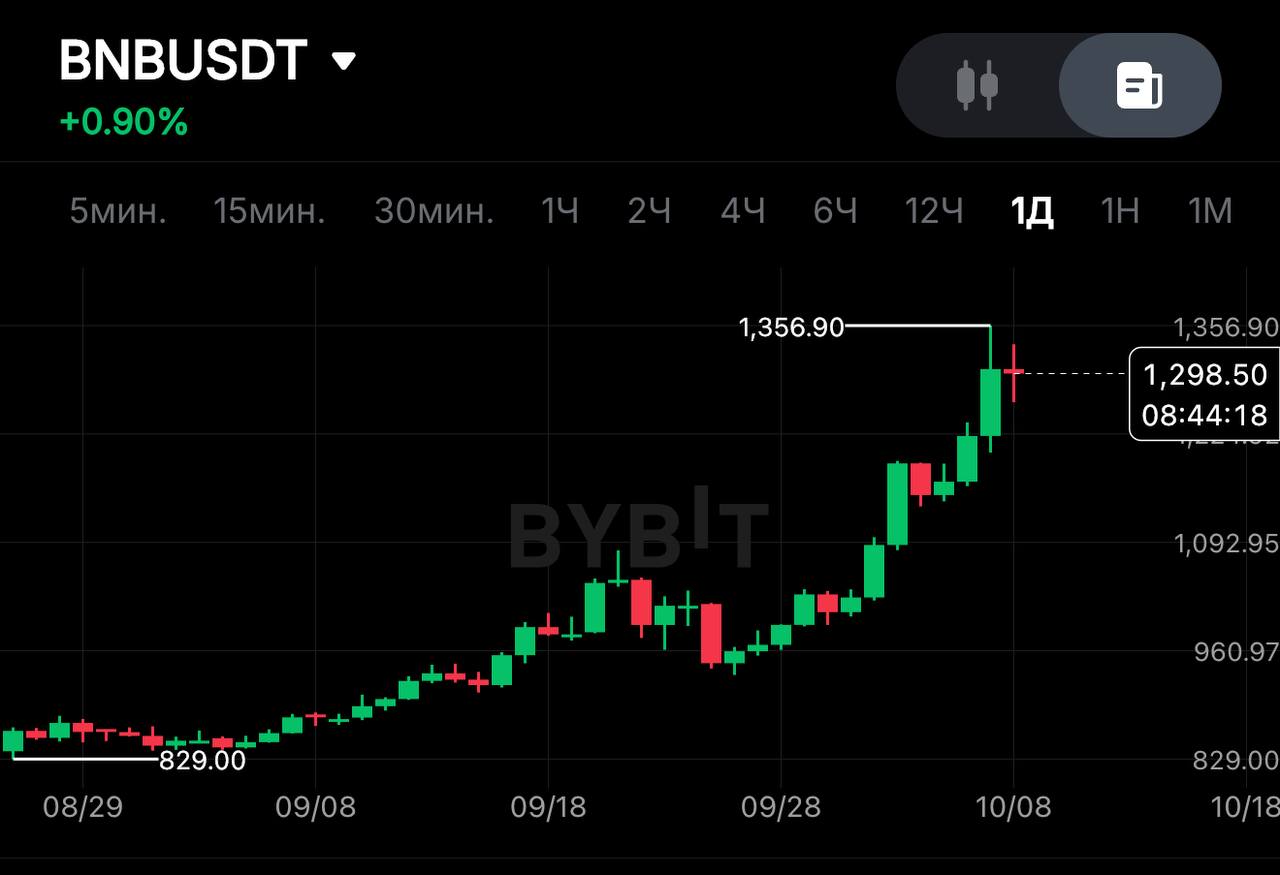1280x875 pixels.
Task: Set chart interval to 12Ч
Action: [x=934, y=211]
